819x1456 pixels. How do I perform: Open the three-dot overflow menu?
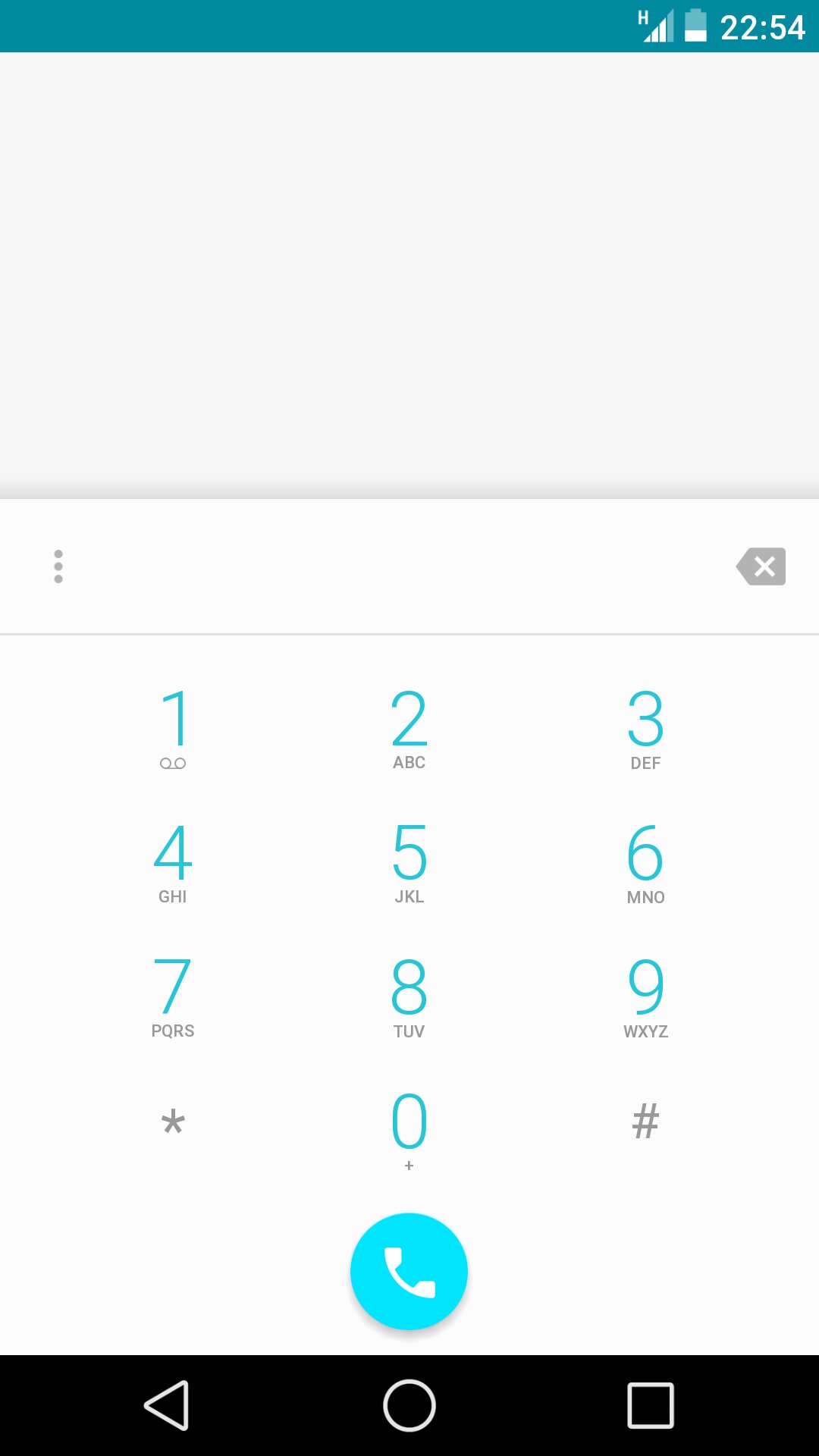coord(58,566)
